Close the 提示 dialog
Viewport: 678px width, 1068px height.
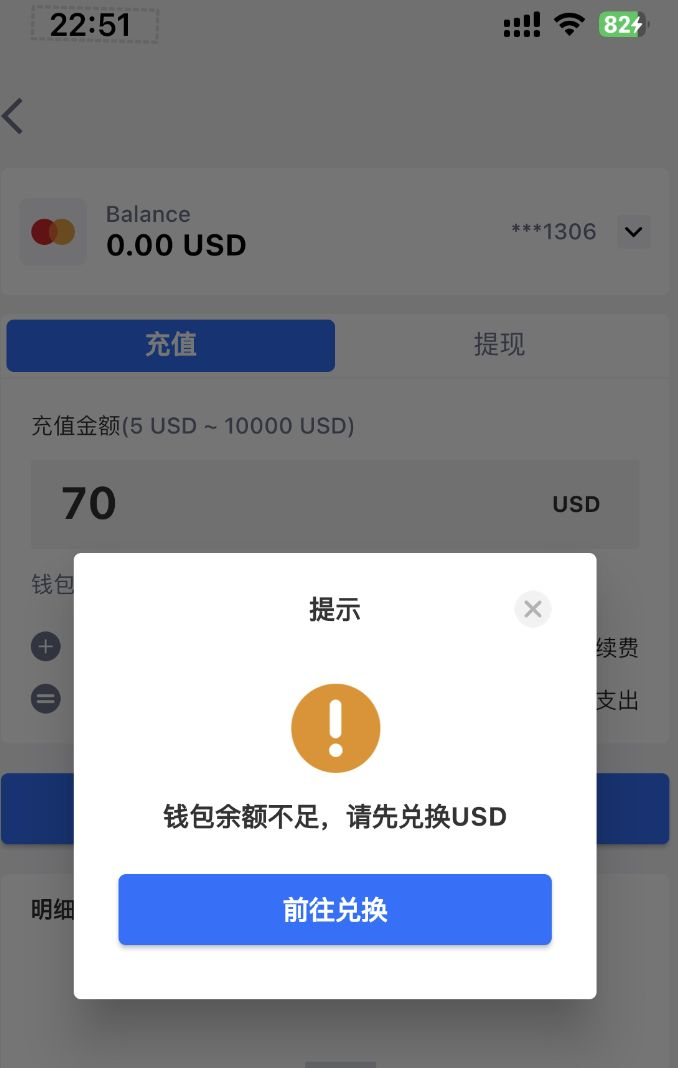[533, 609]
